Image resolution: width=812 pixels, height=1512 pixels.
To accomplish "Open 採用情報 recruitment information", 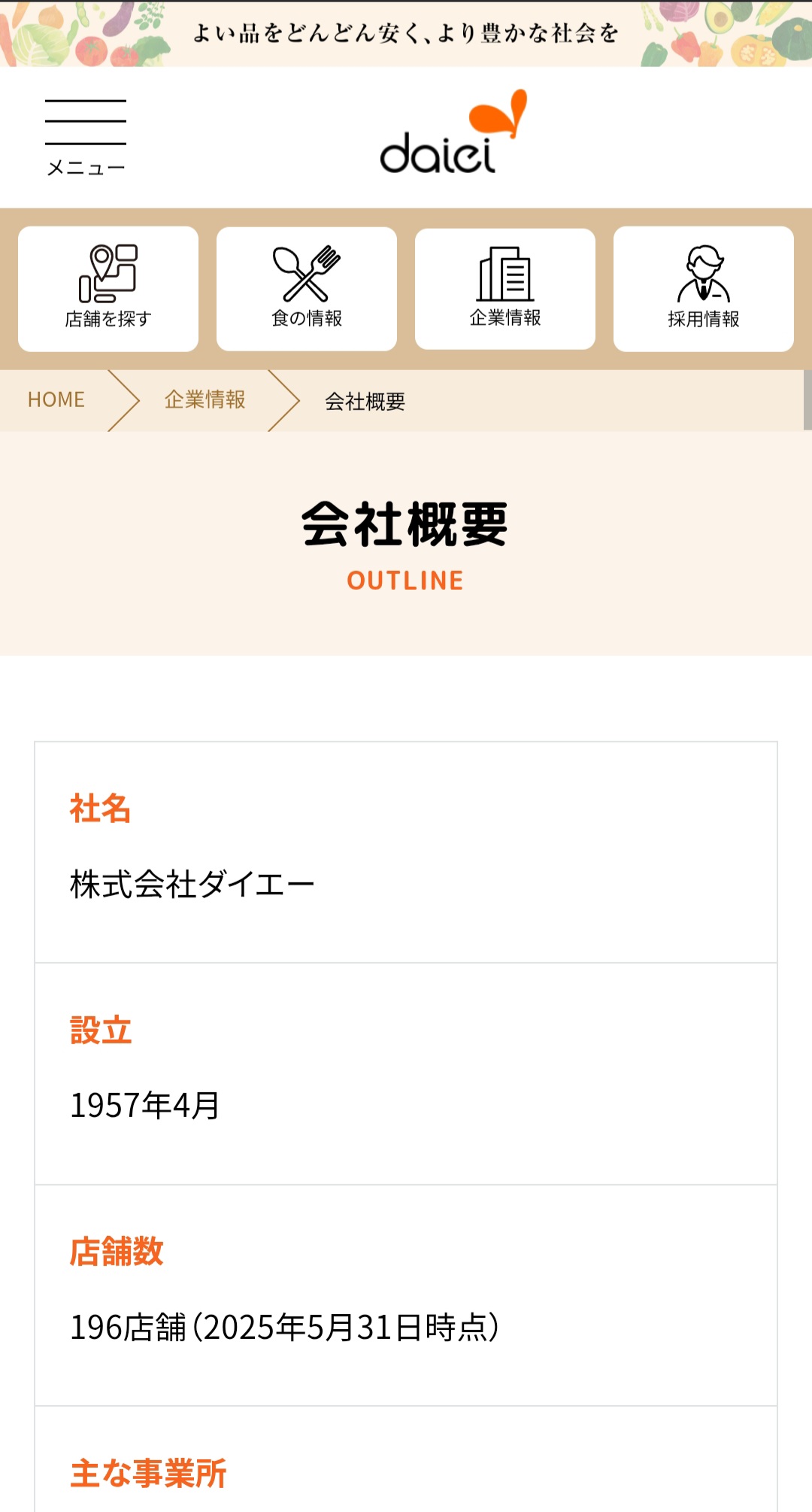I will 704,289.
